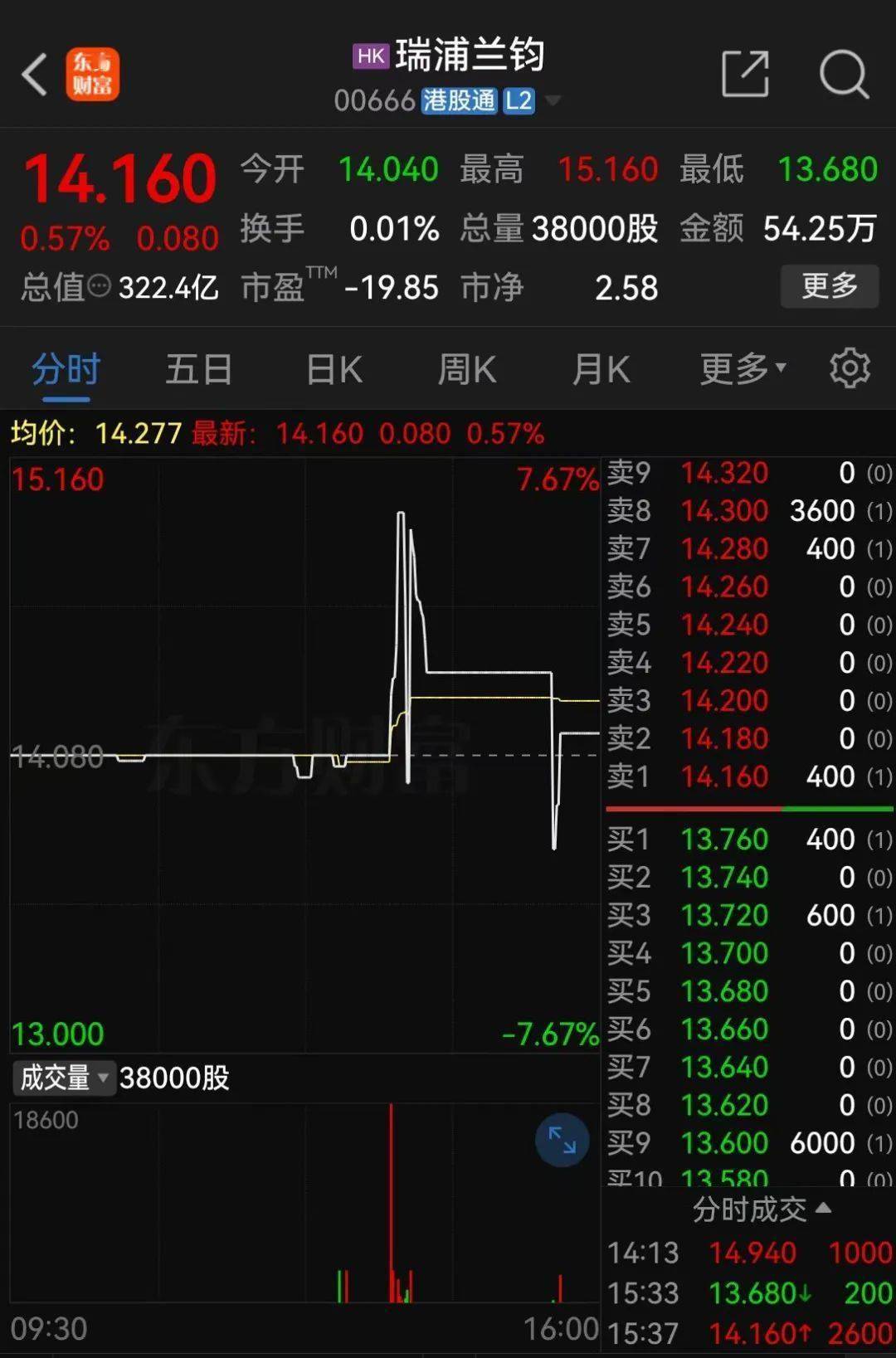896x1358 pixels.
Task: Show the 周K chart tab
Action: pos(466,369)
